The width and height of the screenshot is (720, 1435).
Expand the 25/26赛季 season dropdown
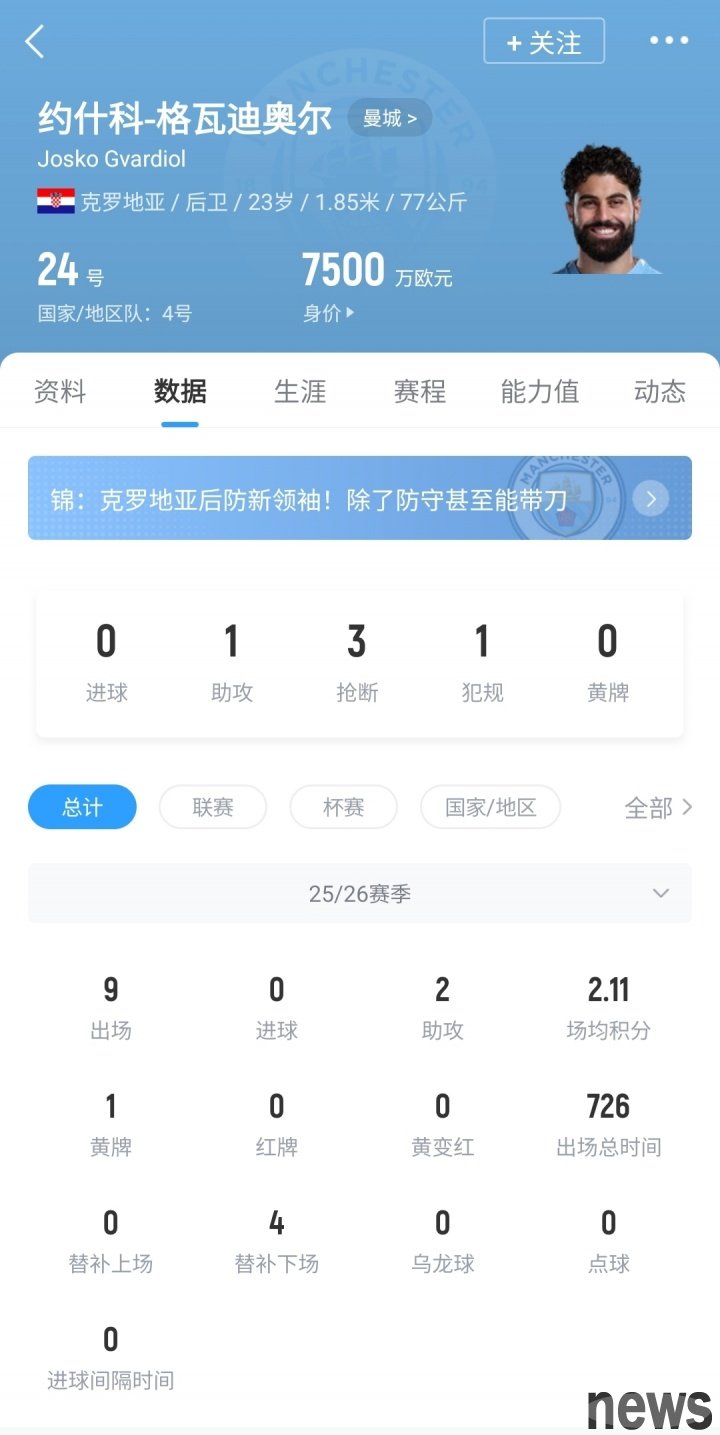359,893
